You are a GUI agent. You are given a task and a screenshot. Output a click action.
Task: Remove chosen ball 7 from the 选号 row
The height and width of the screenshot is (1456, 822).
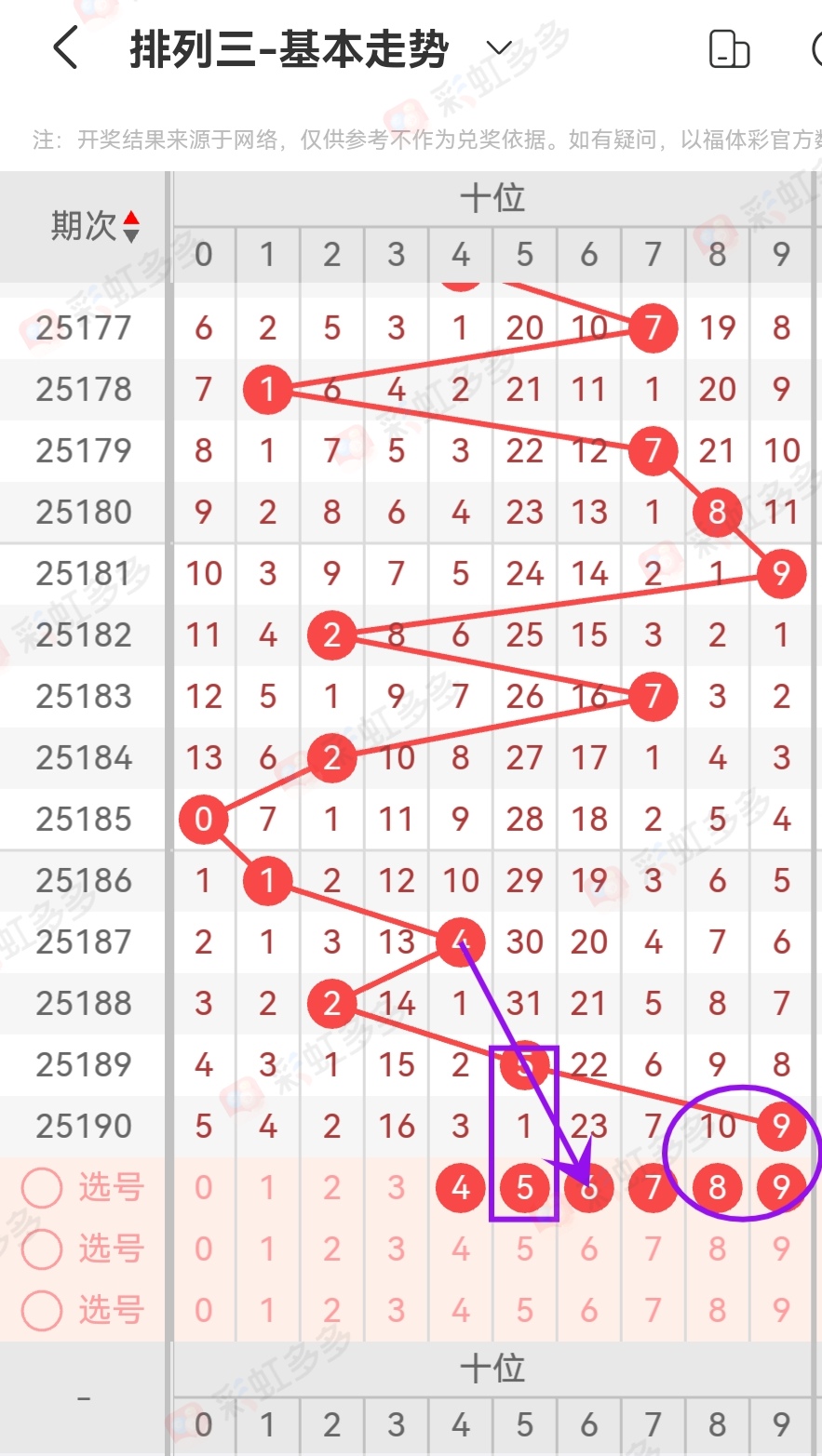[654, 1187]
